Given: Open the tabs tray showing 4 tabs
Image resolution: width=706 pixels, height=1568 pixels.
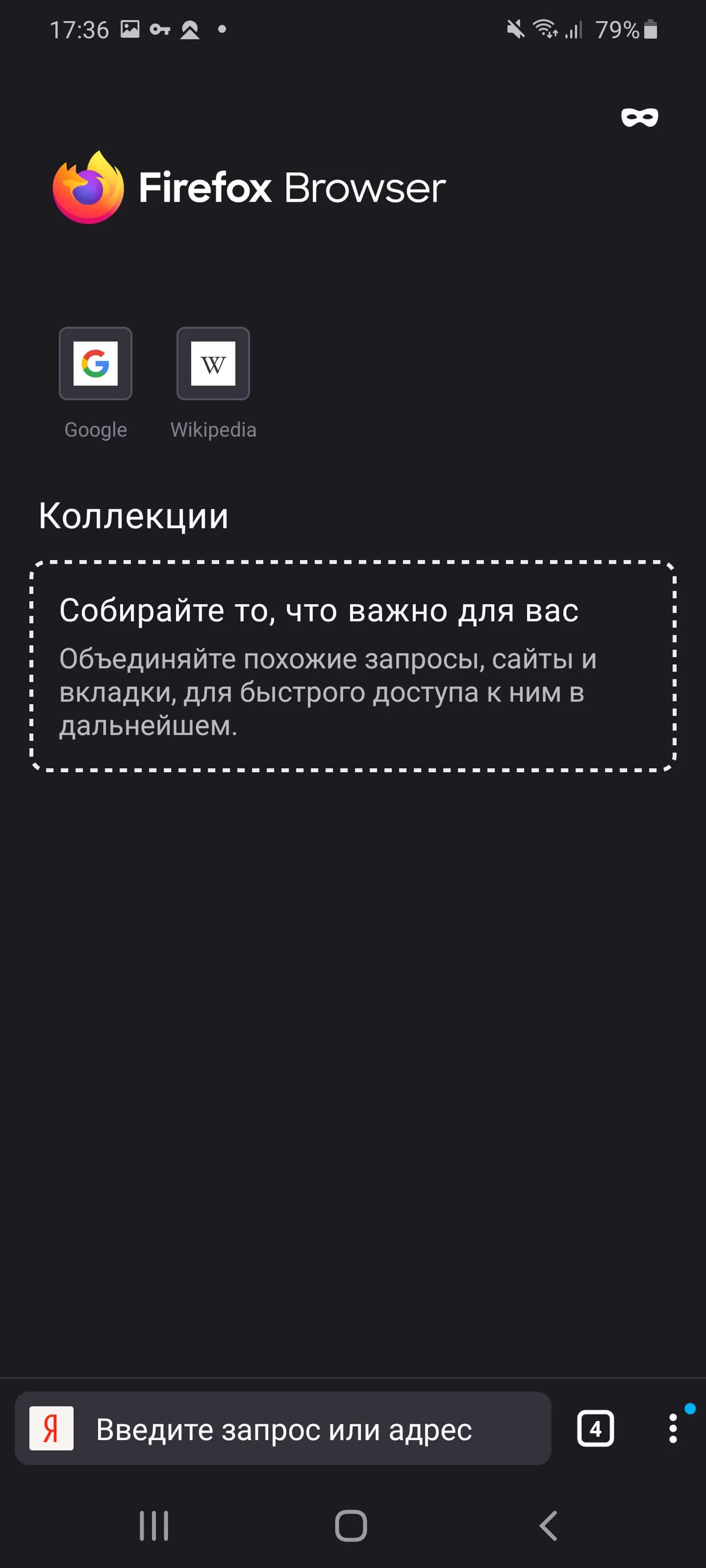Looking at the screenshot, I should (595, 1428).
